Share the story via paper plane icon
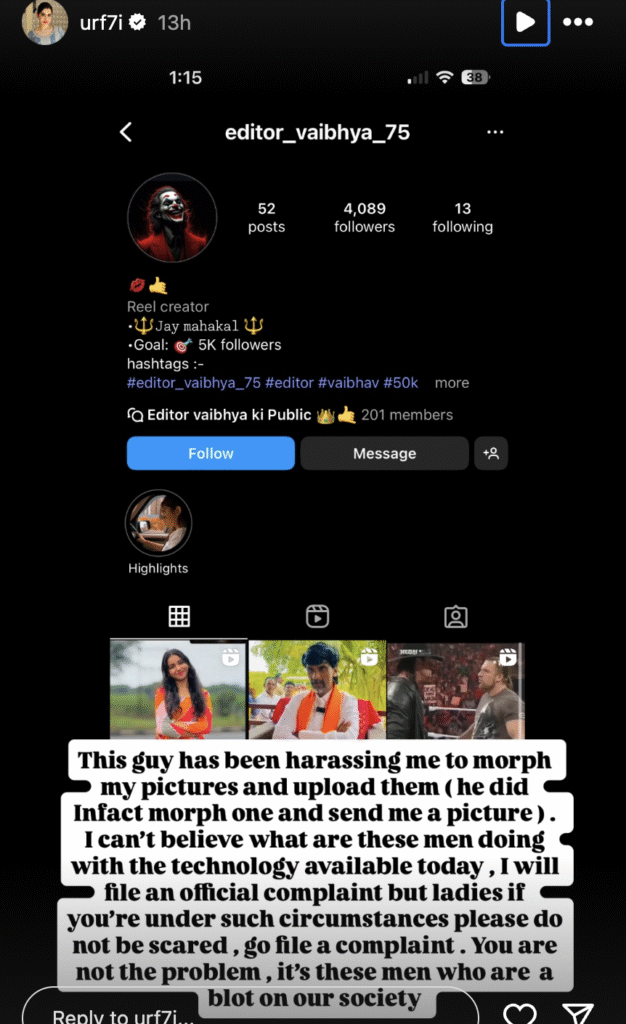Viewport: 626px width, 1024px height. click(x=576, y=1011)
